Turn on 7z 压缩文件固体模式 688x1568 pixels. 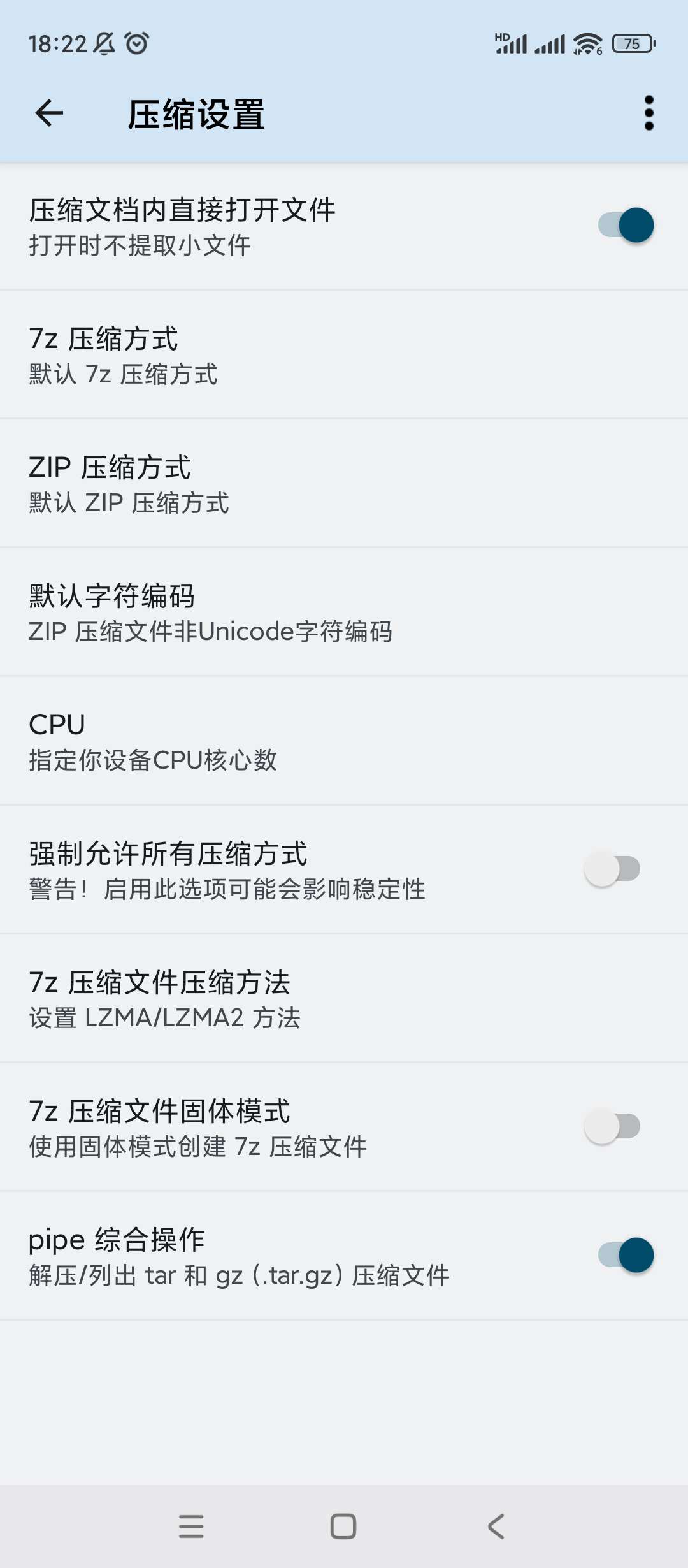point(612,1127)
